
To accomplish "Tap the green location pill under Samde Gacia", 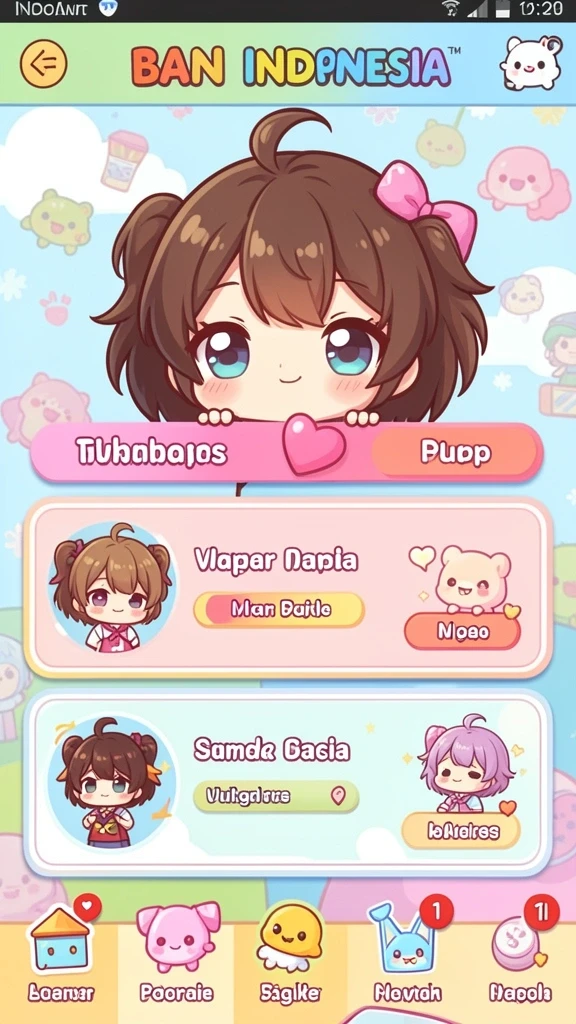I will [x=276, y=796].
